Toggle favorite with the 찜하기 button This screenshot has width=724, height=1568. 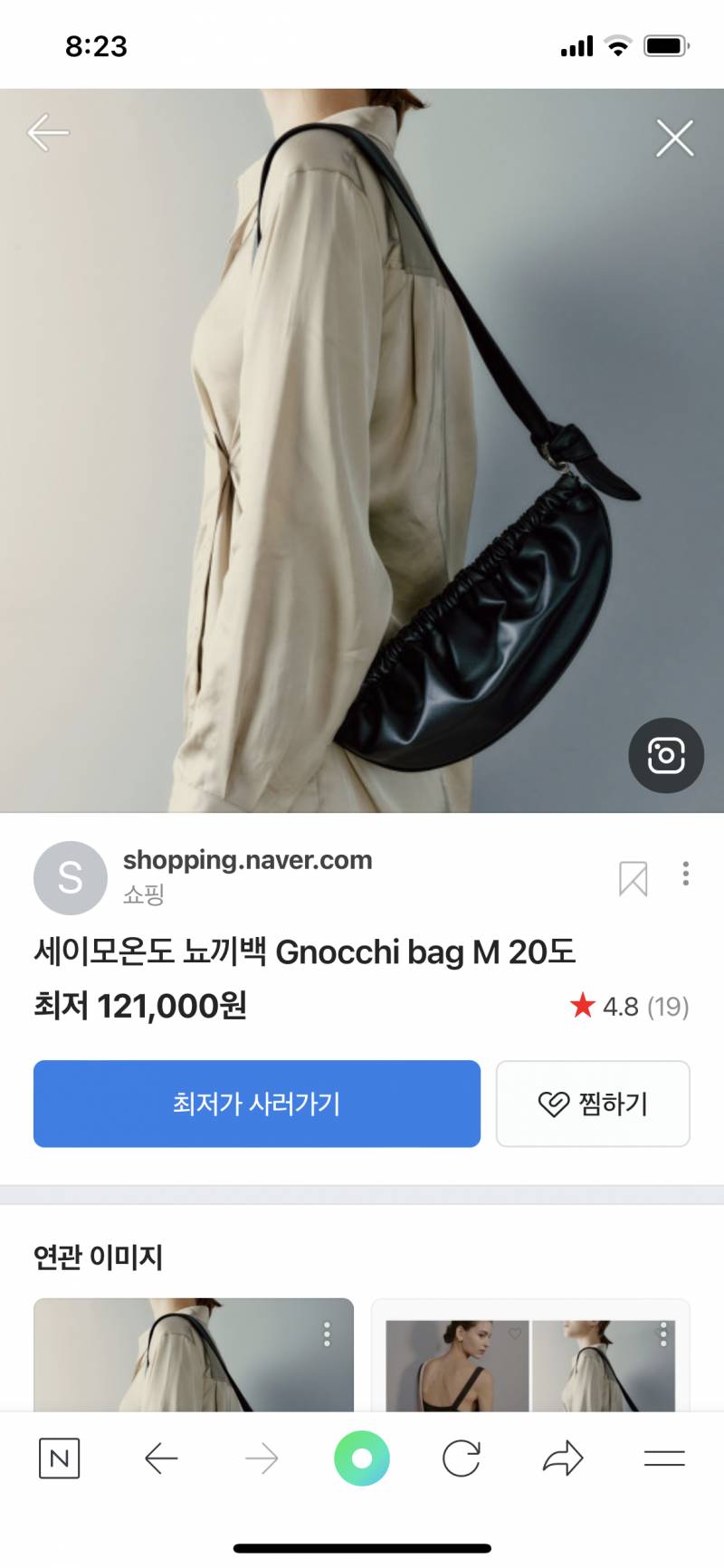click(x=593, y=1104)
